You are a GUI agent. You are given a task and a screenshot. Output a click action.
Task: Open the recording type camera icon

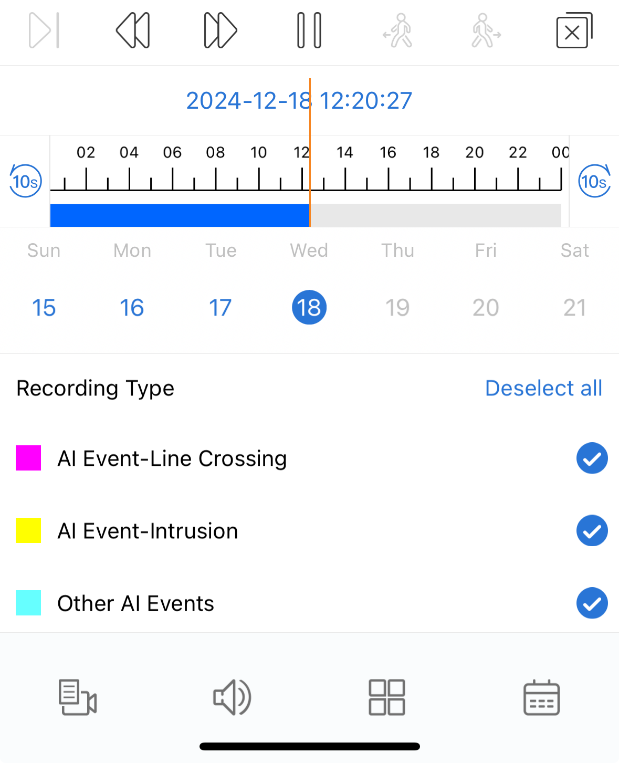coord(77,697)
